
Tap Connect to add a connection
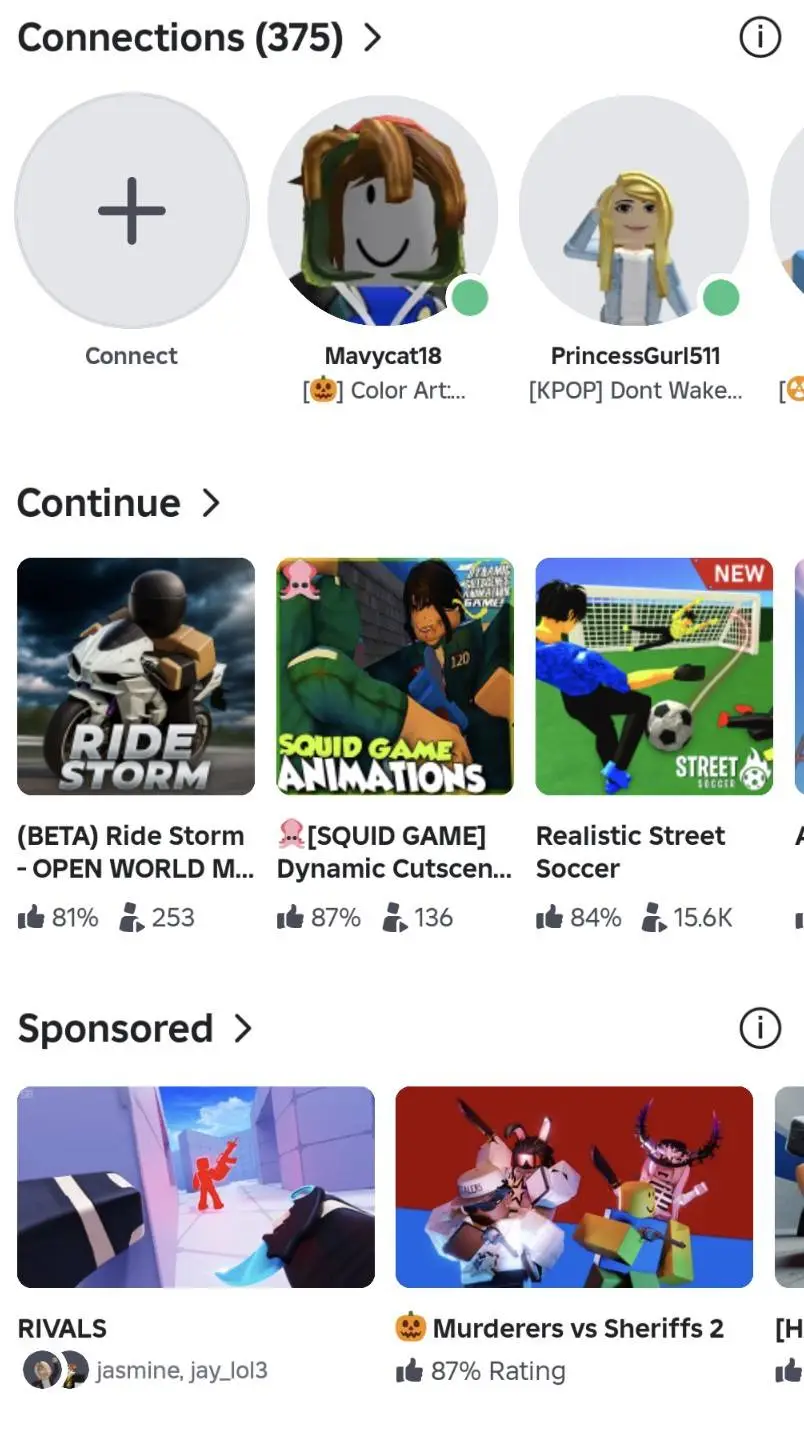click(132, 212)
